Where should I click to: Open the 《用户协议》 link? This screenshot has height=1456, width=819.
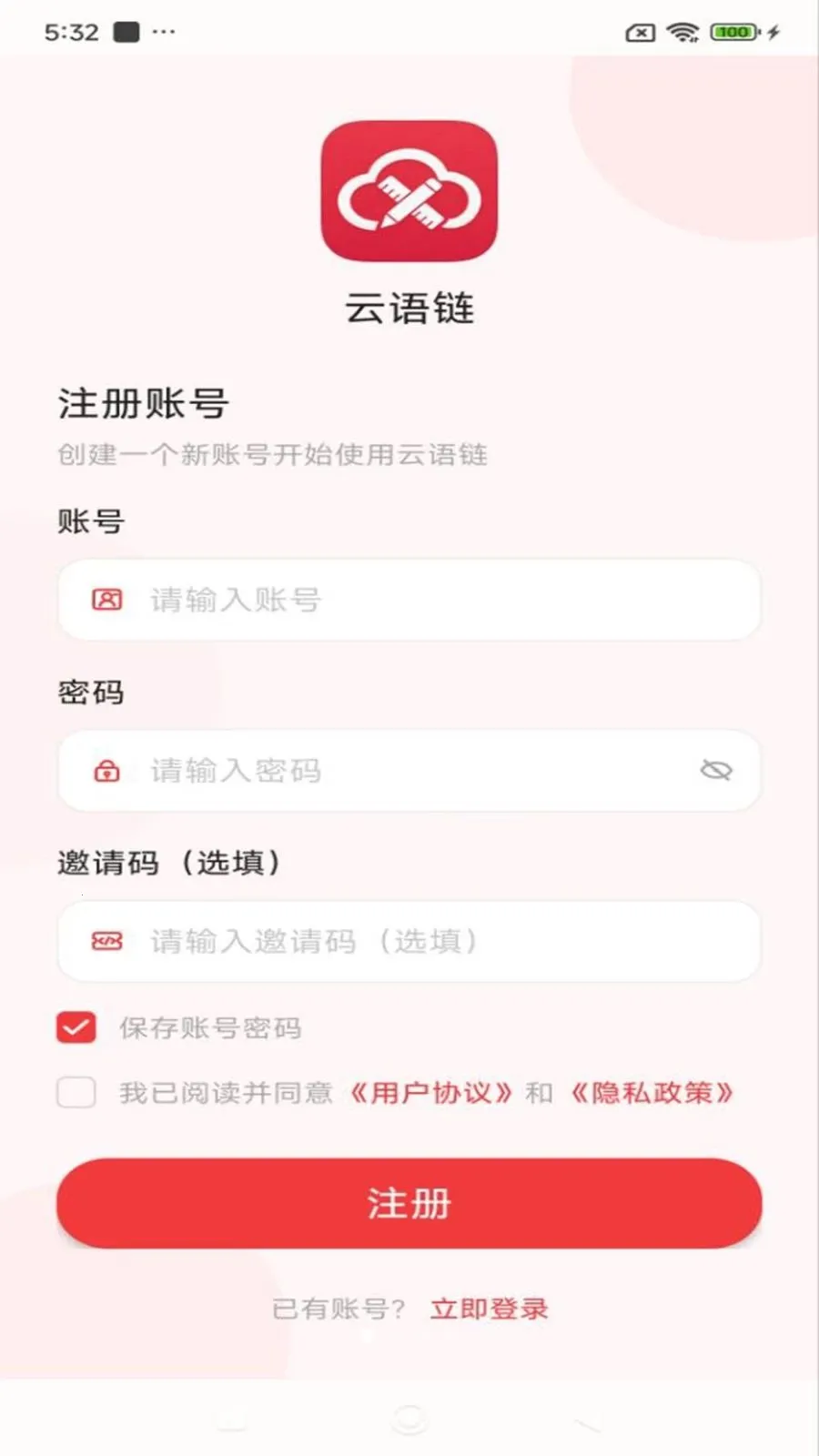click(431, 1092)
